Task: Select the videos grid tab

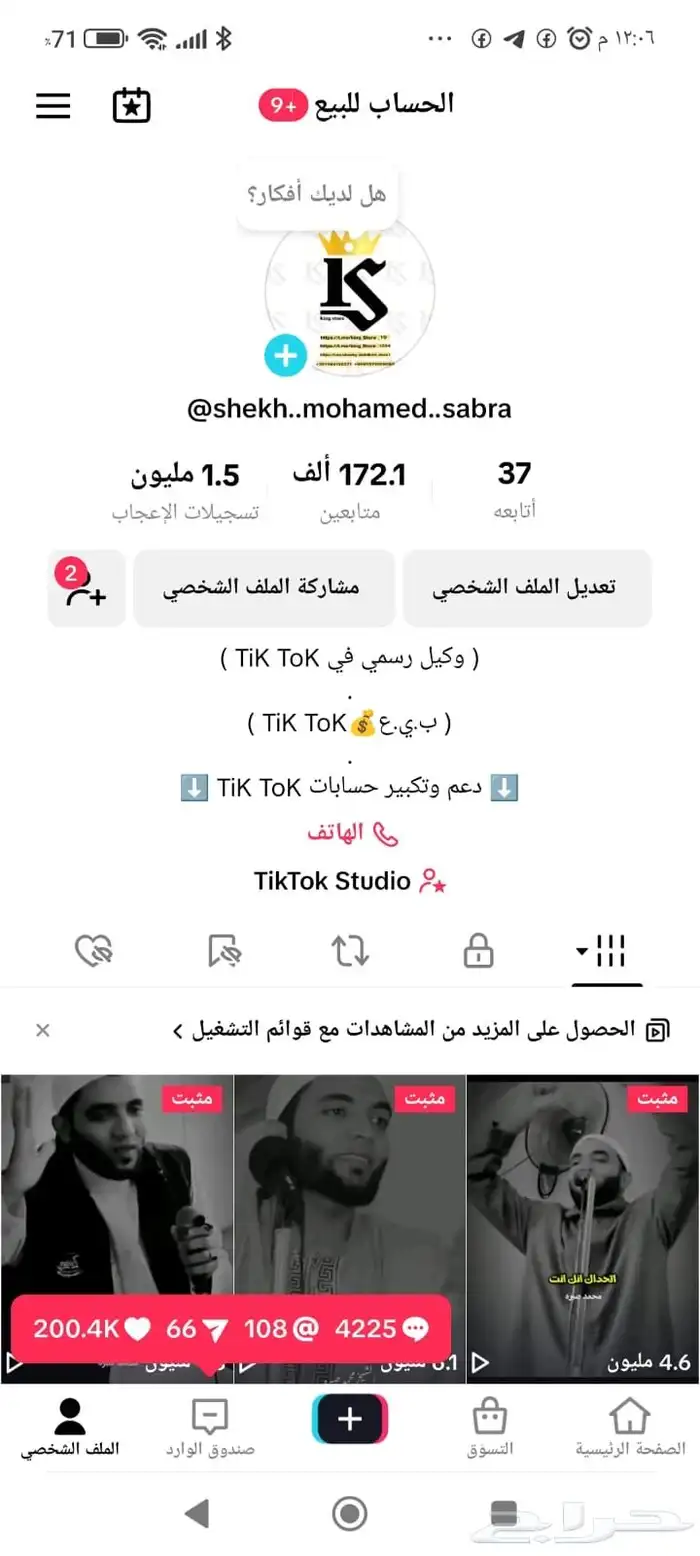Action: point(606,952)
